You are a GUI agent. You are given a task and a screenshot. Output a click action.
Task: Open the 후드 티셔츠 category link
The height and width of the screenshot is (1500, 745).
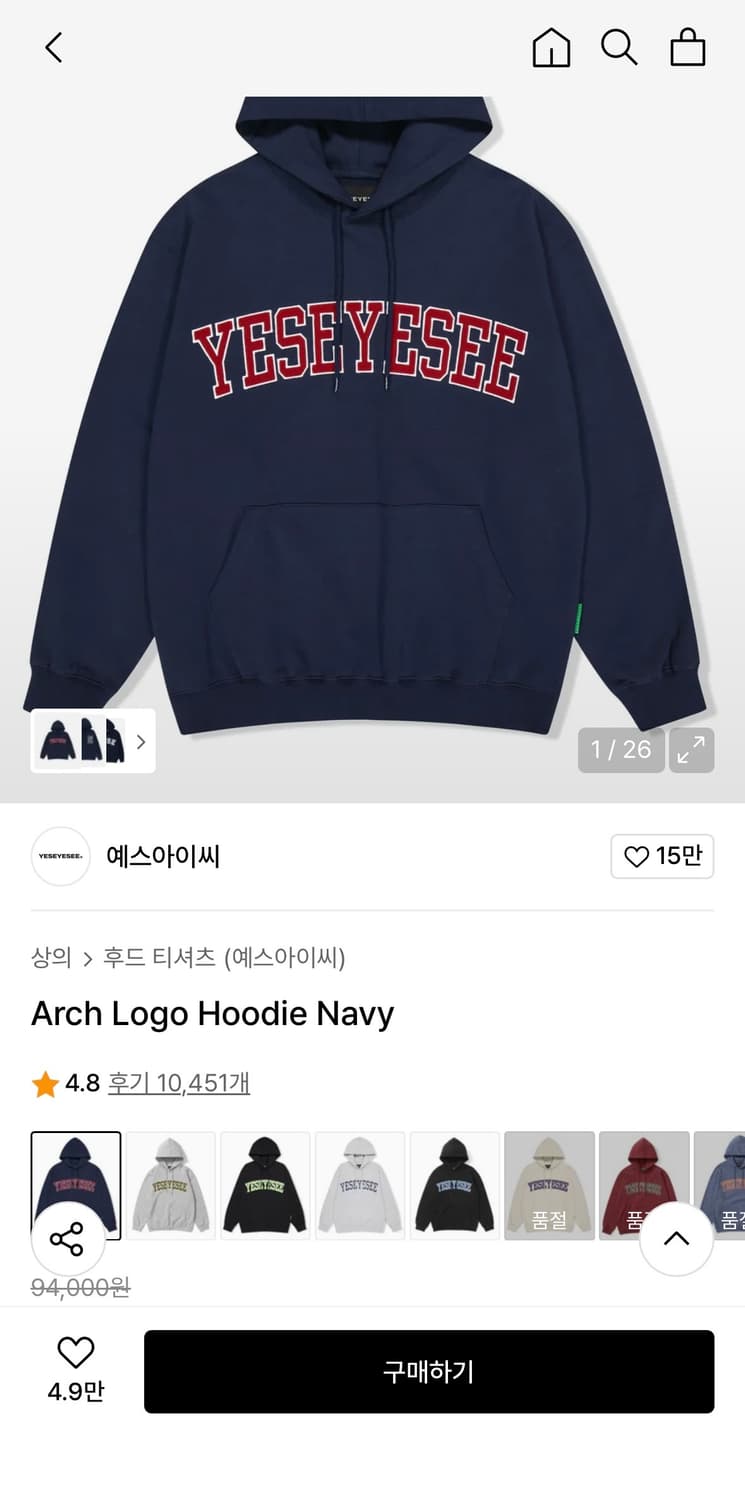[158, 957]
